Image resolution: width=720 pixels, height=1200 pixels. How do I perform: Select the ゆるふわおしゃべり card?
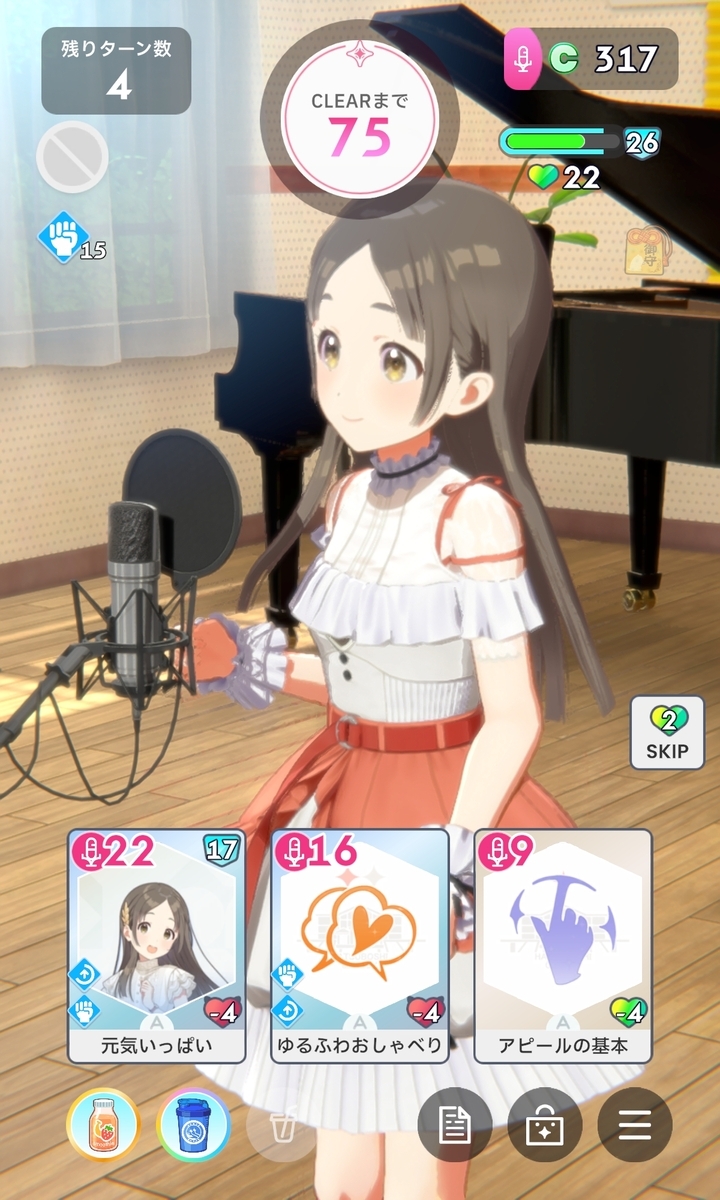click(x=360, y=946)
